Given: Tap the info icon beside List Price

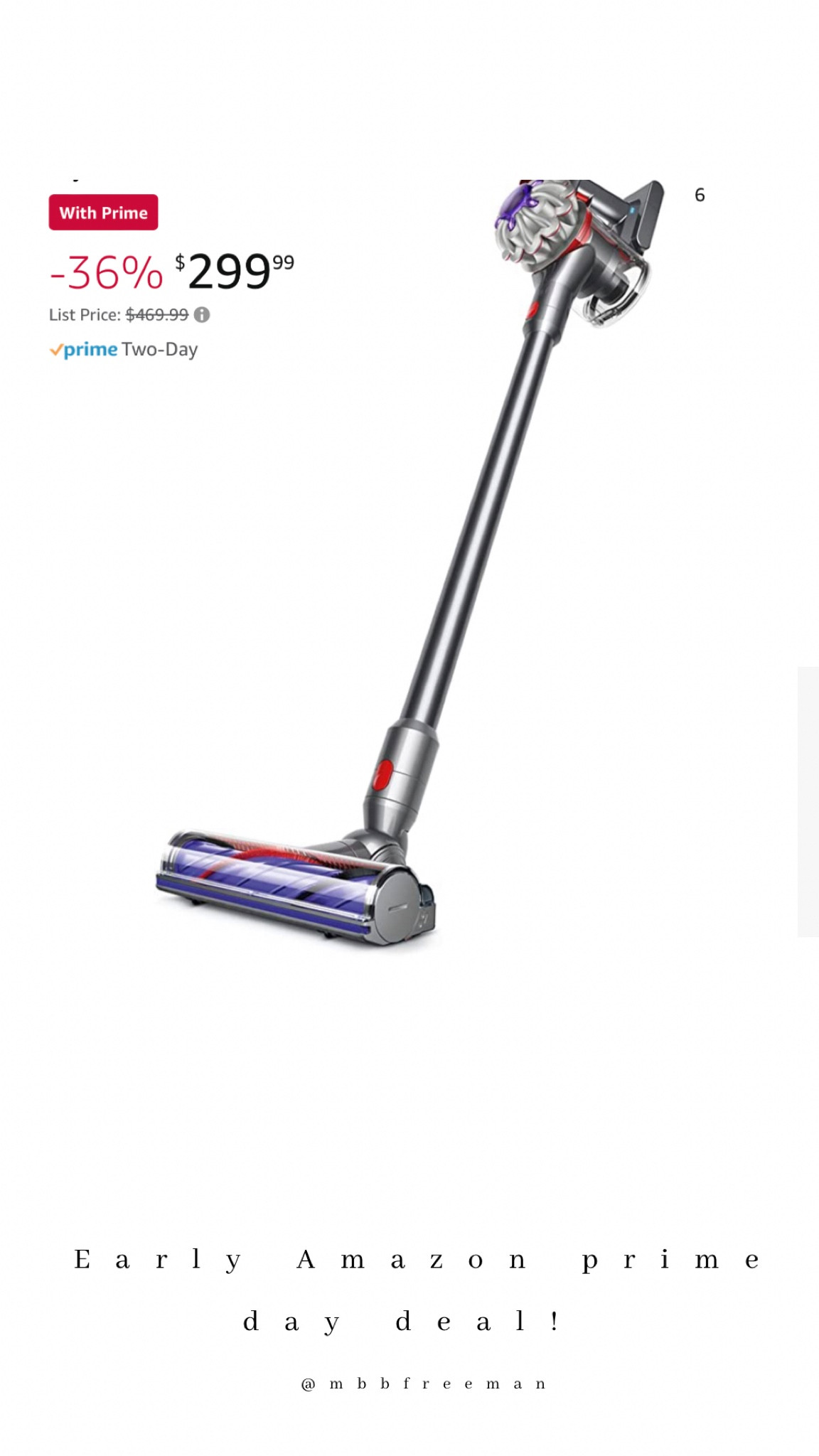Looking at the screenshot, I should [203, 315].
